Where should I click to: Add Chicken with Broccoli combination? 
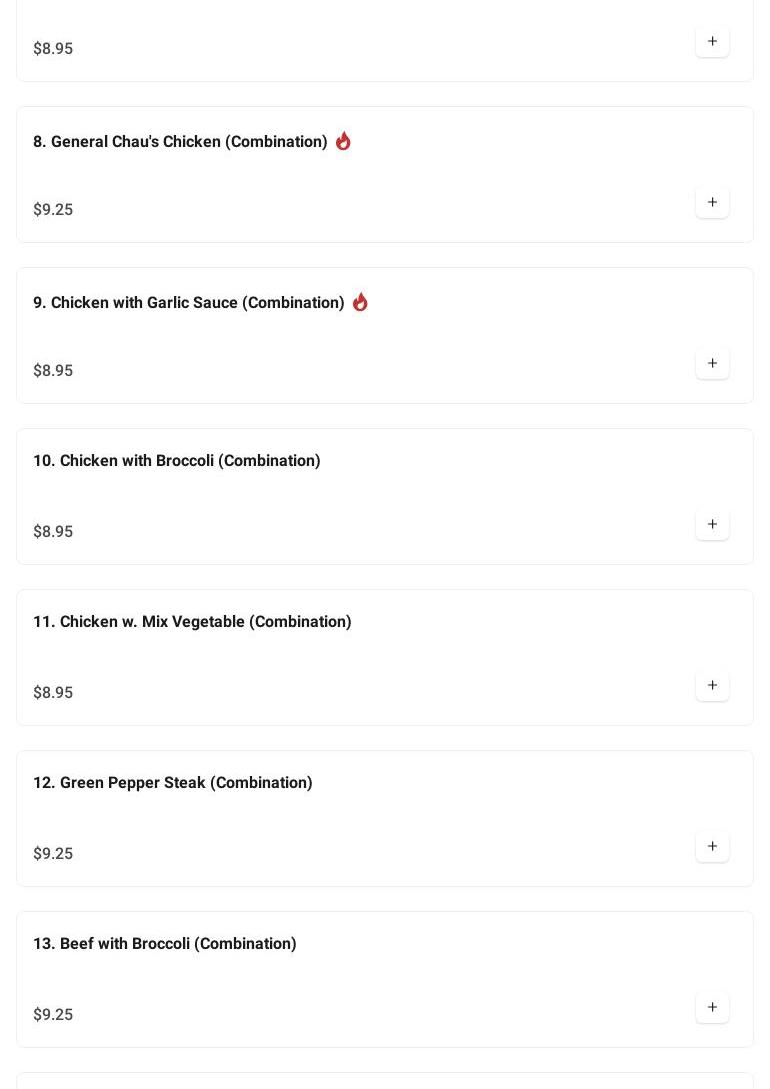pyautogui.click(x=712, y=525)
